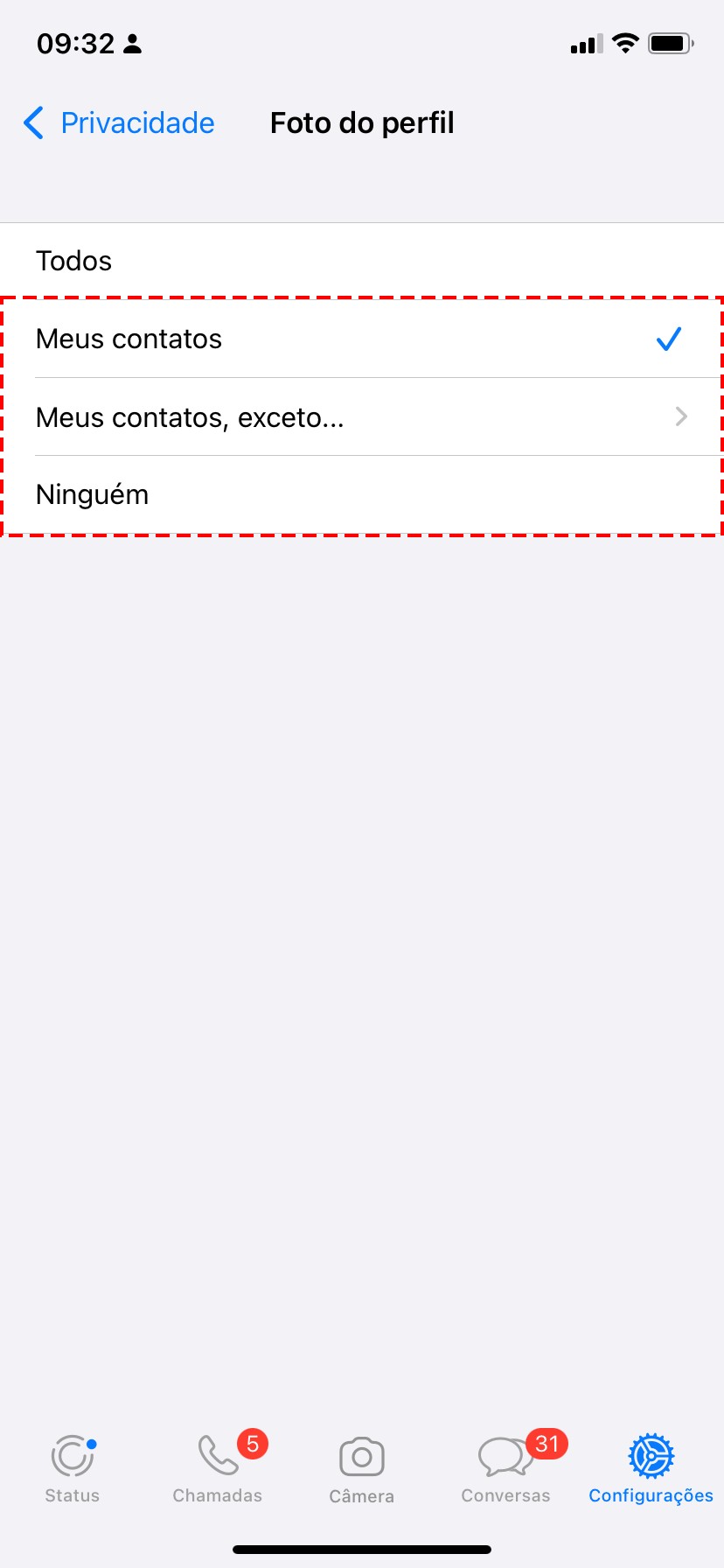Select Ninguém for profile photo visibility
724x1568 pixels.
[361, 495]
